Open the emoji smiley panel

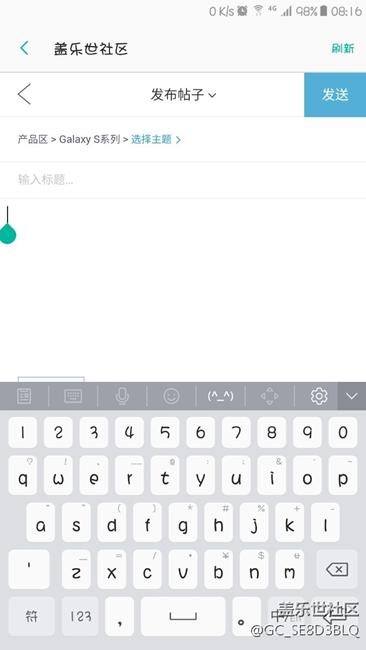click(171, 396)
